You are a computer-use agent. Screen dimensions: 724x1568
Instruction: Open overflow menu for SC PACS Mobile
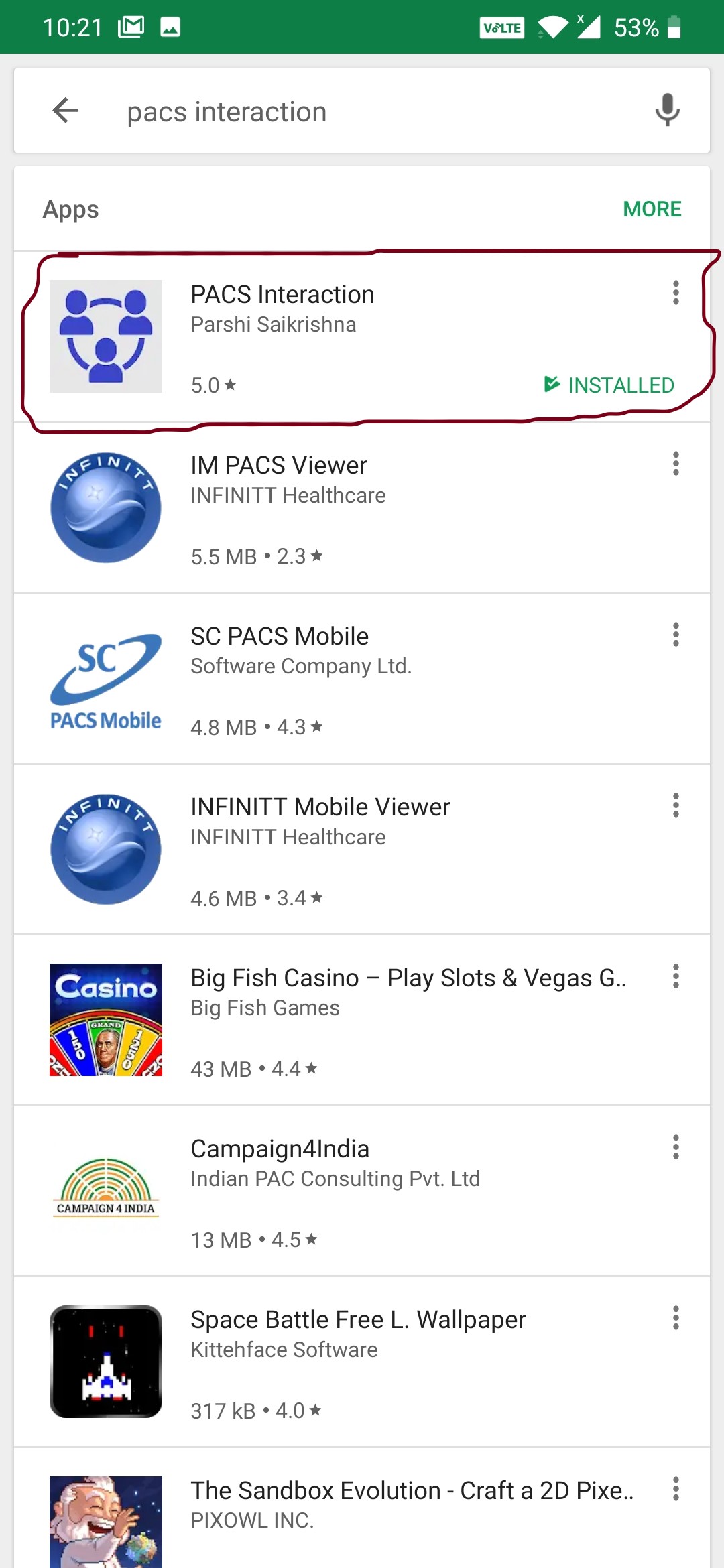click(676, 635)
